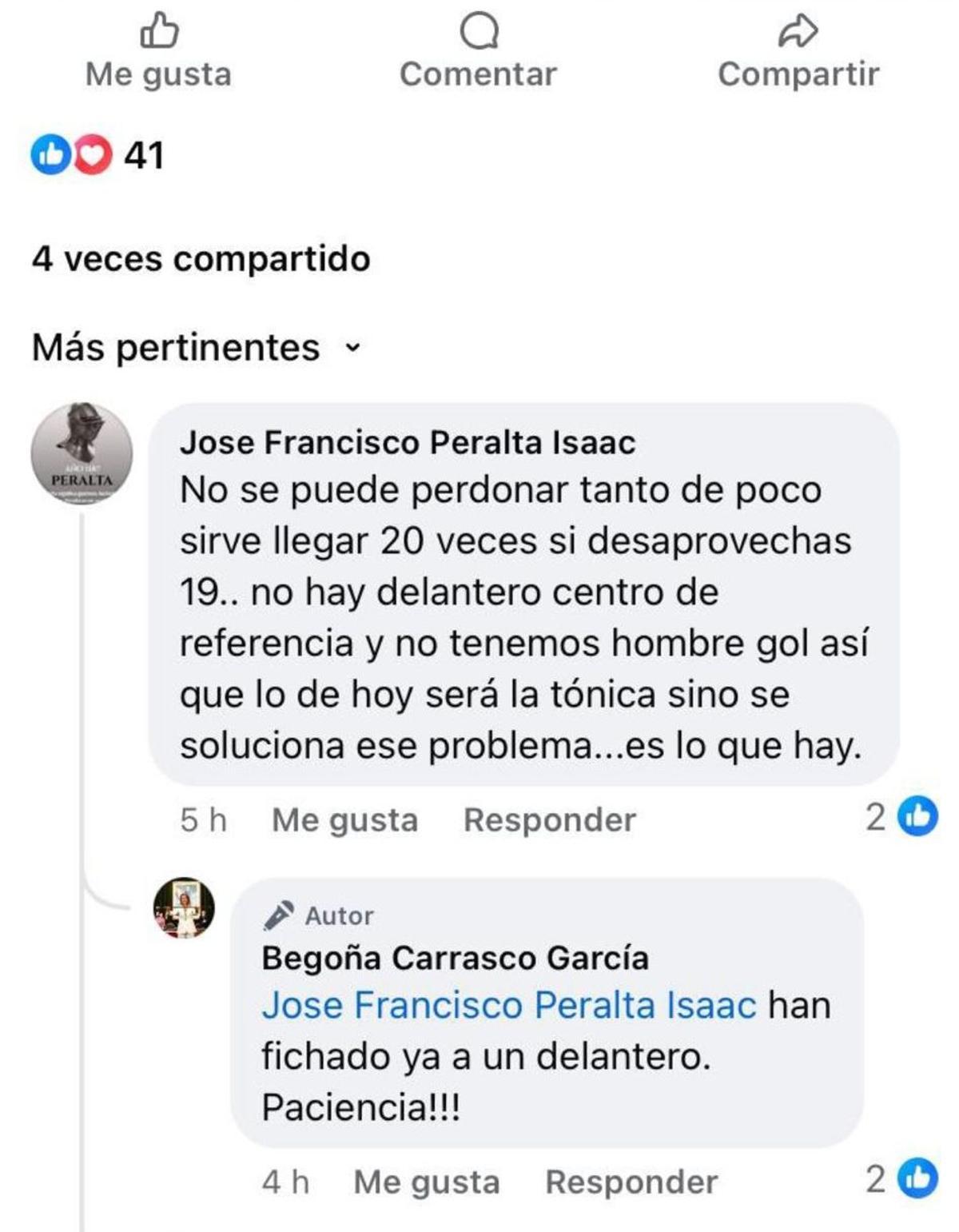View shares by tapping 4 veces compartido
The height and width of the screenshot is (1232, 959).
pyautogui.click(x=200, y=257)
